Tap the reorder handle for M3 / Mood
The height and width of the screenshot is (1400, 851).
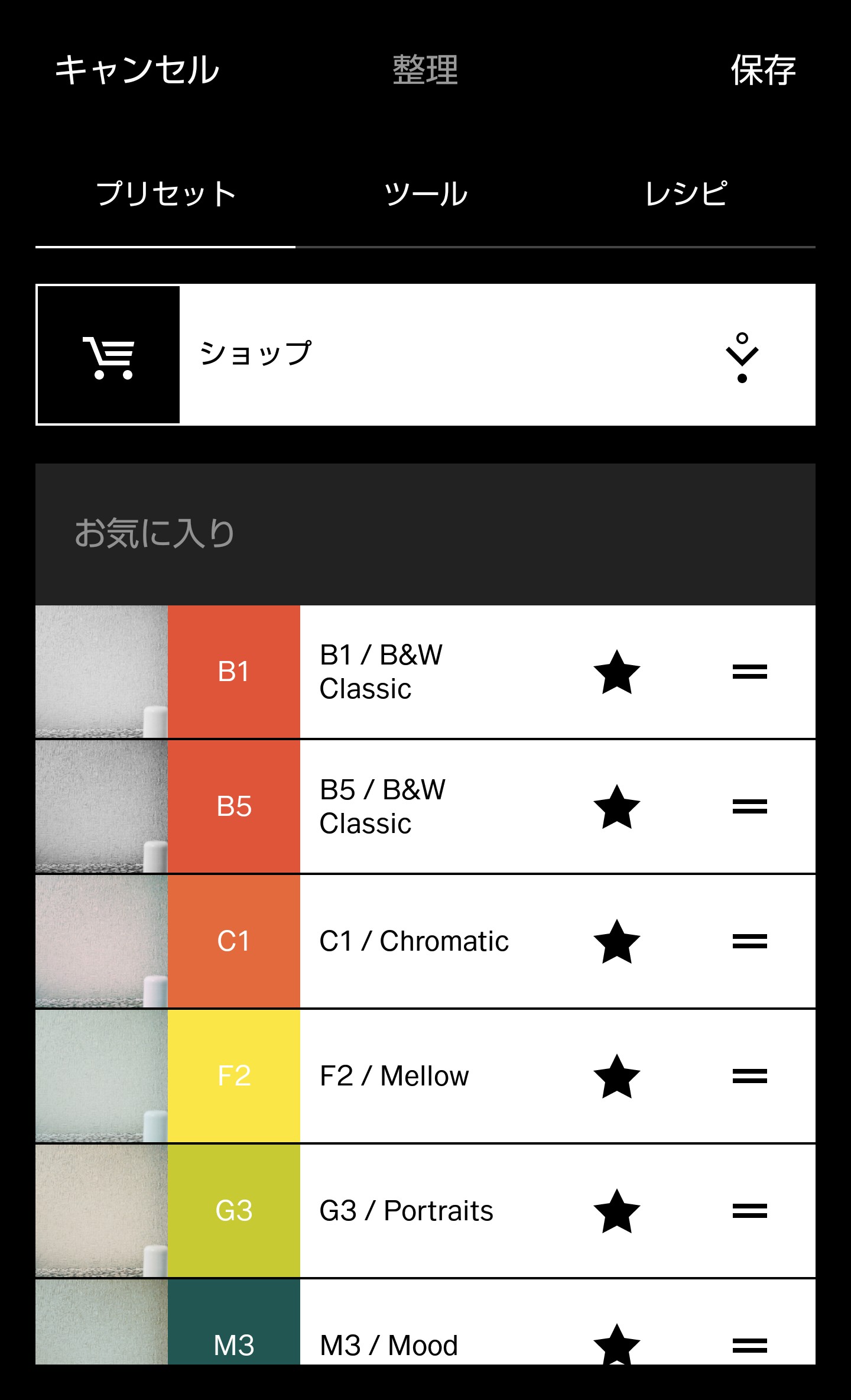(x=750, y=1346)
